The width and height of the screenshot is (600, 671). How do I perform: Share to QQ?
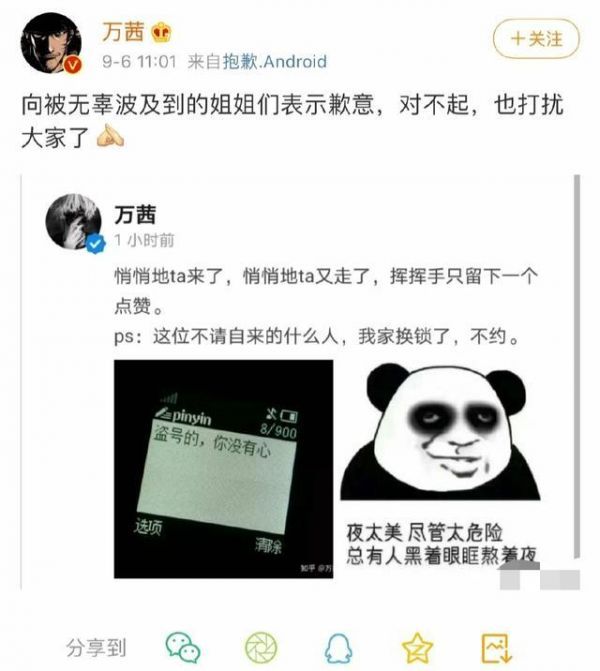tap(339, 646)
